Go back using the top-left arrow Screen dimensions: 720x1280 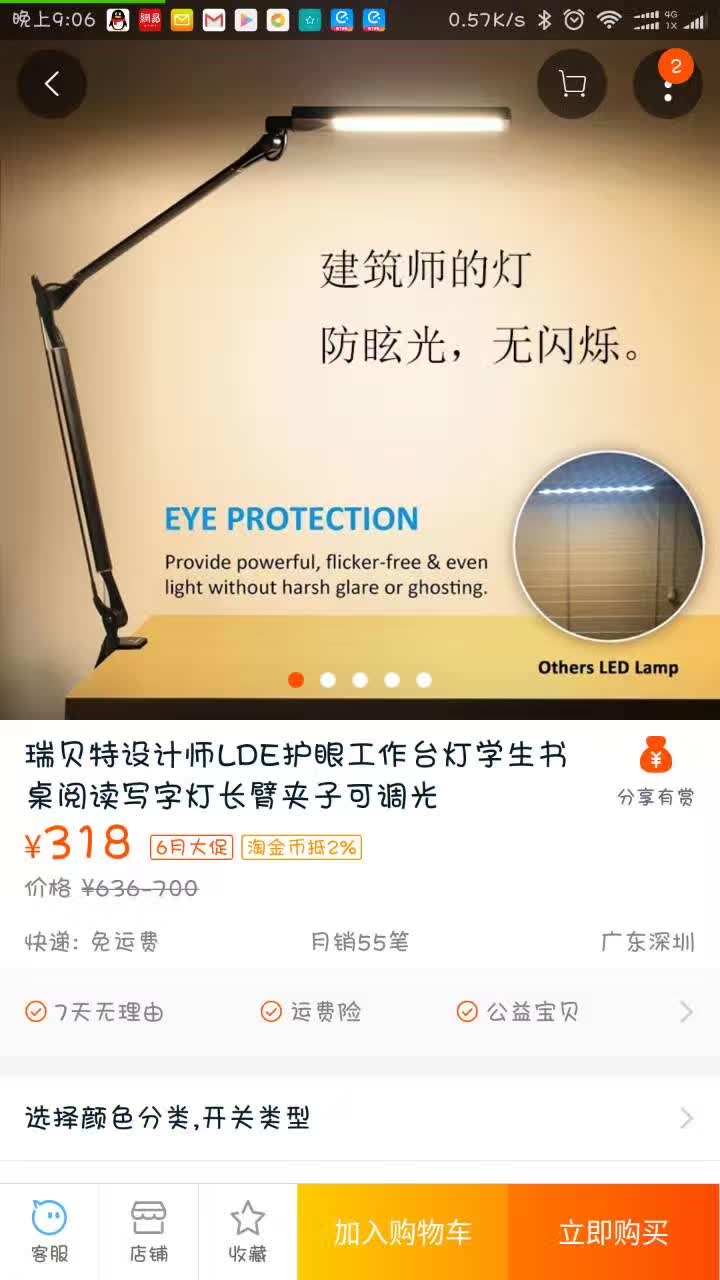52,85
